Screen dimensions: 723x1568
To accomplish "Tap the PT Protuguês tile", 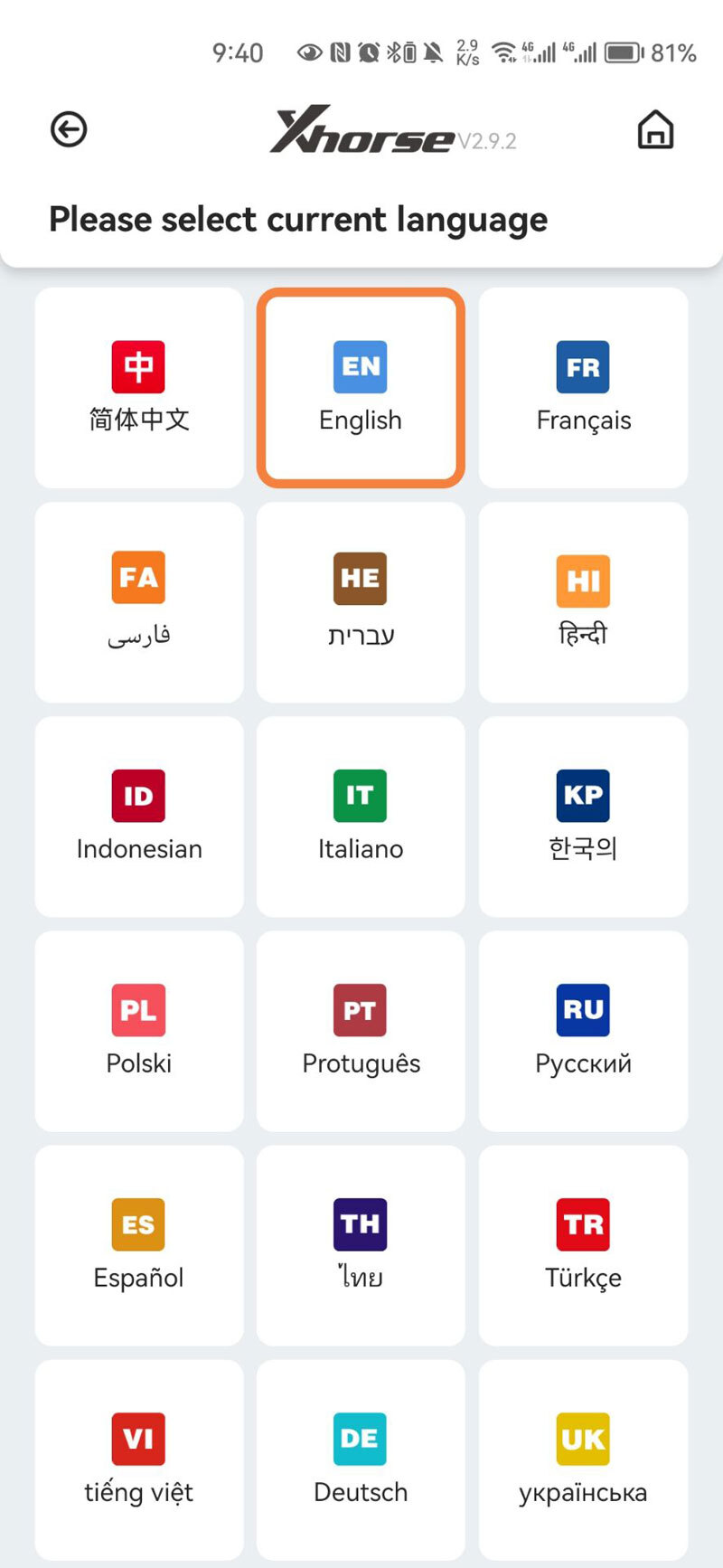I will tap(361, 1031).
